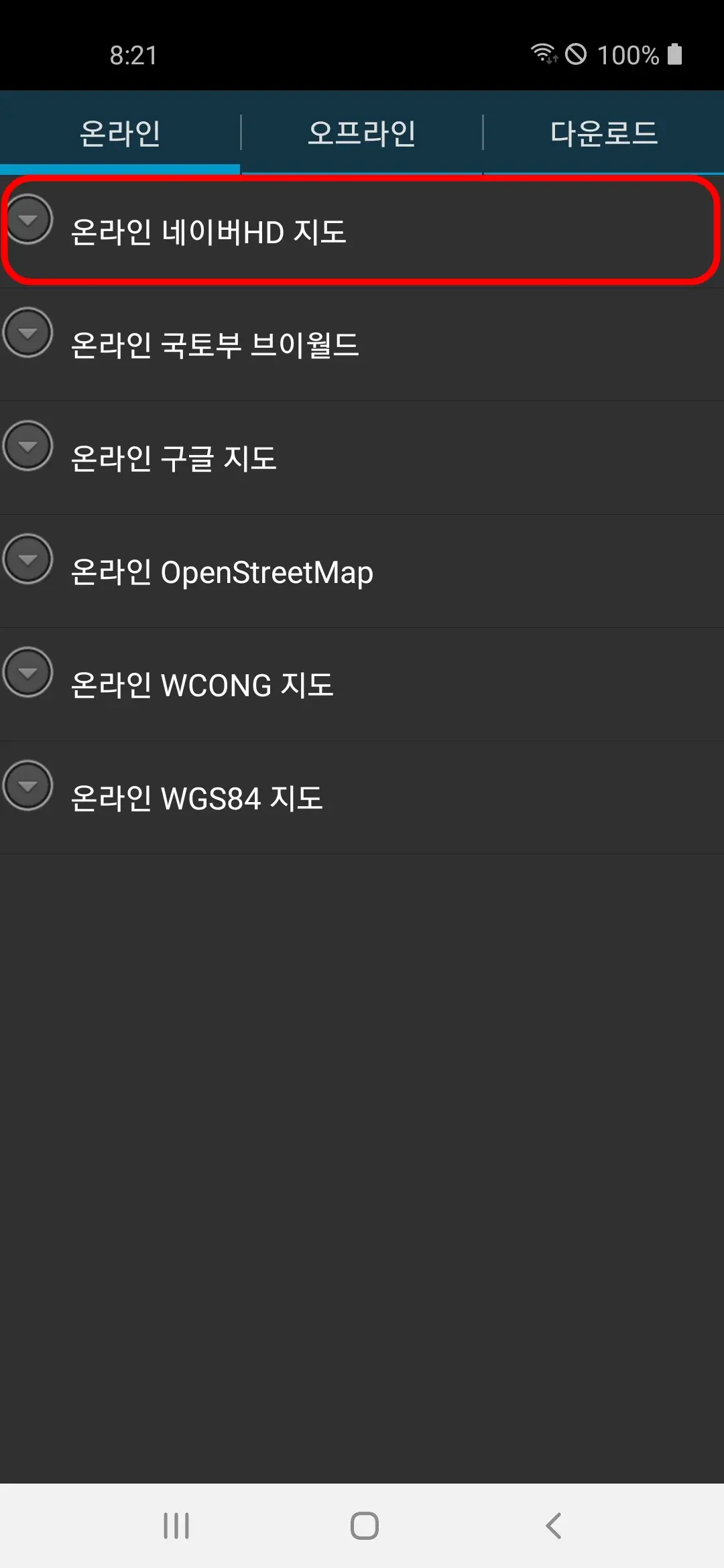The image size is (724, 1568).
Task: Expand the 온라인 네이버HD 지도 dropdown arrow
Action: pos(28,219)
